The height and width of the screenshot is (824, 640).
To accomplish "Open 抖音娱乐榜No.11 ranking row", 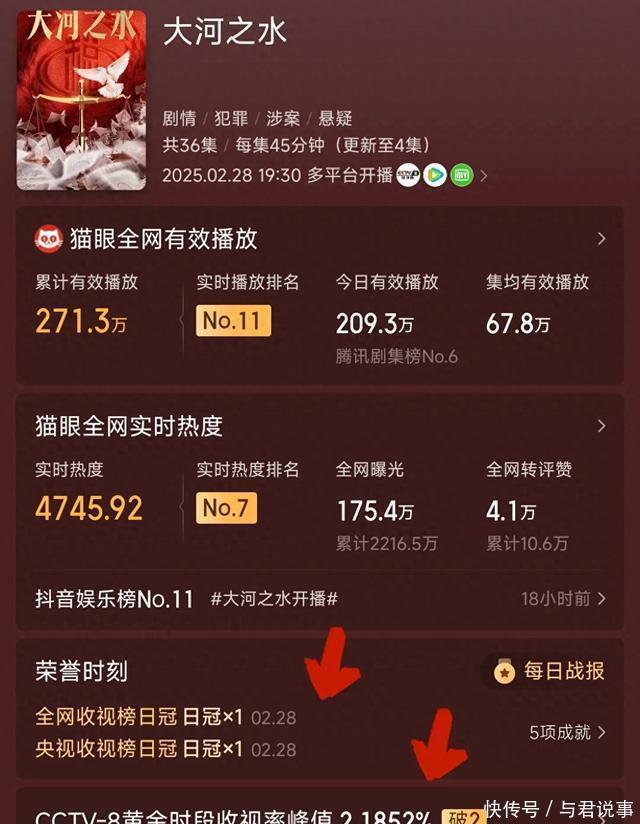I will (320, 599).
